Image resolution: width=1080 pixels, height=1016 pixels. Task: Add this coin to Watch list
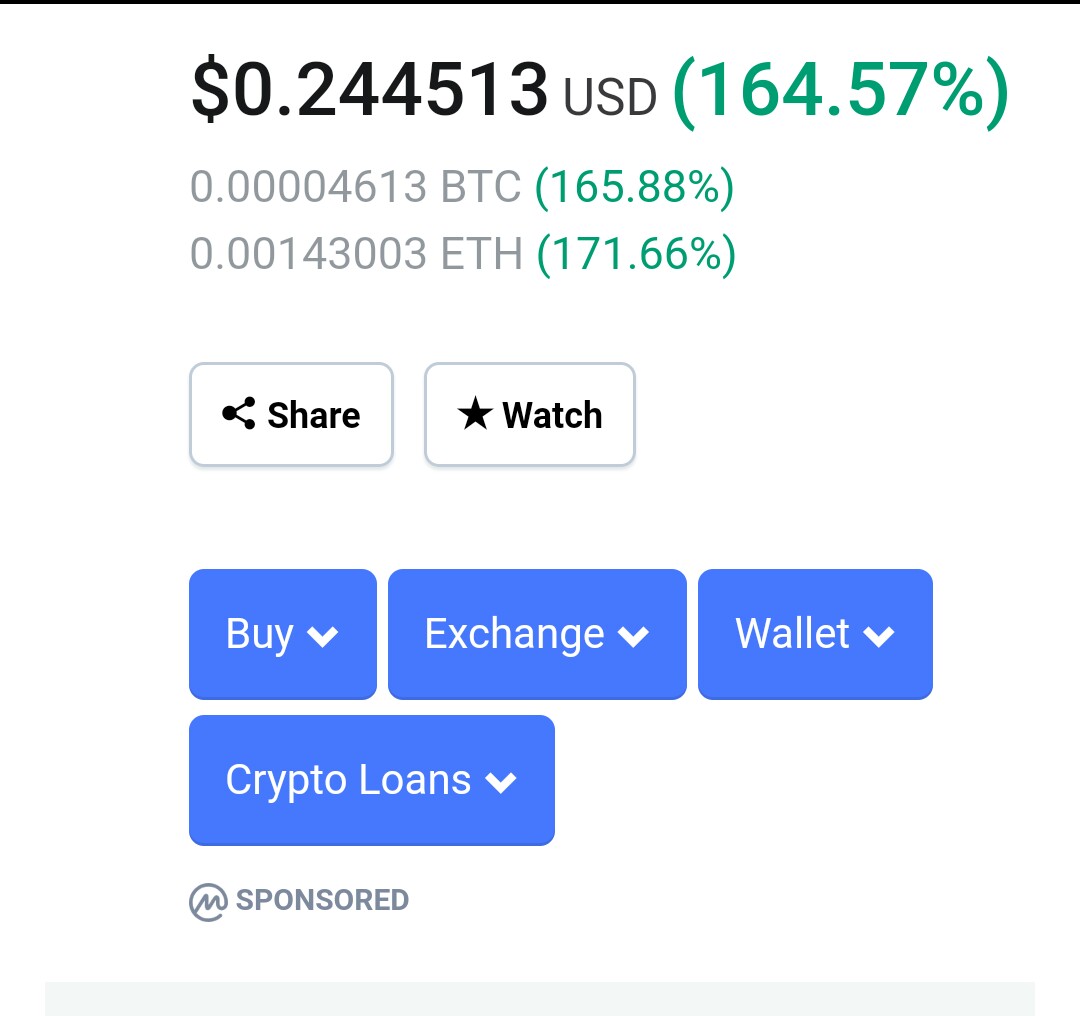529,414
